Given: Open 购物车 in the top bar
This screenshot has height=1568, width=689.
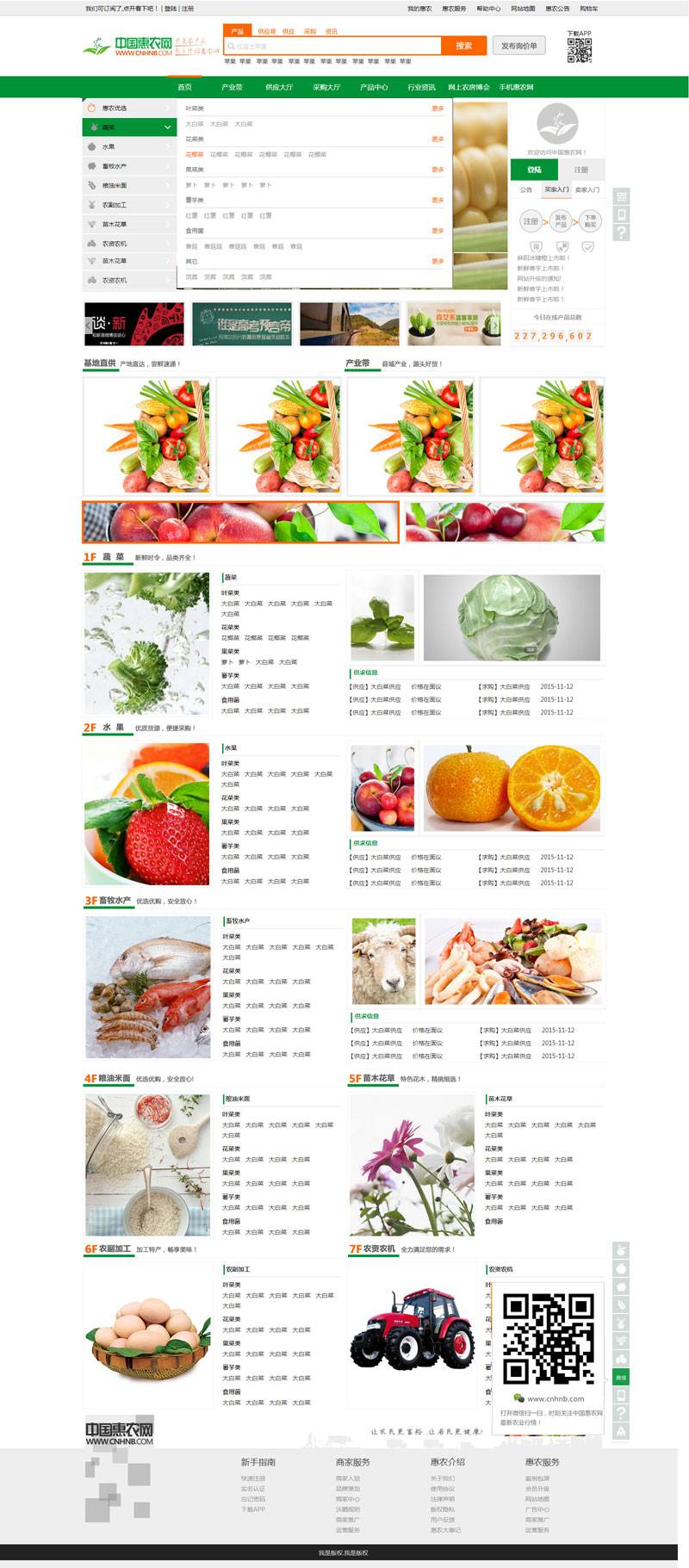Looking at the screenshot, I should (x=589, y=9).
